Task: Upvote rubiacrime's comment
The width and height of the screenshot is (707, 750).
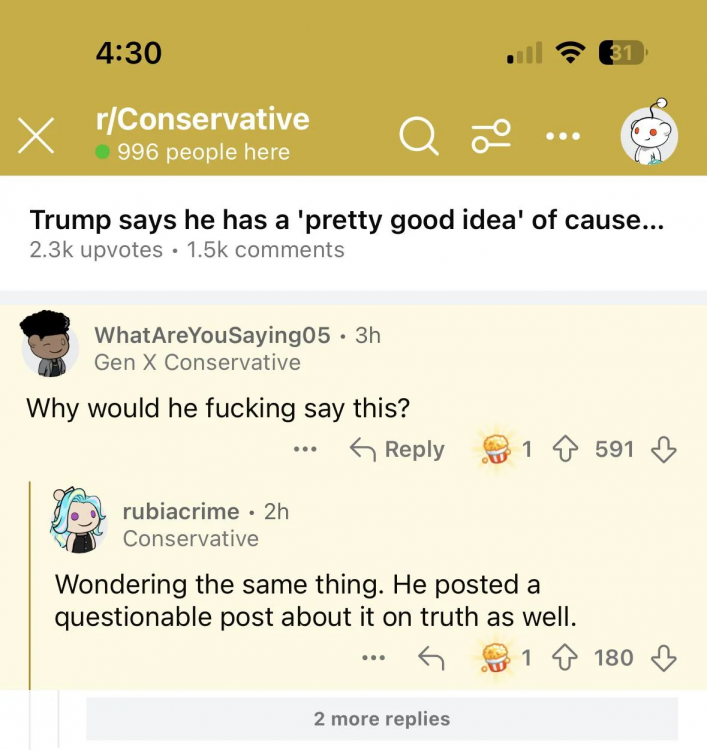Action: tap(567, 658)
